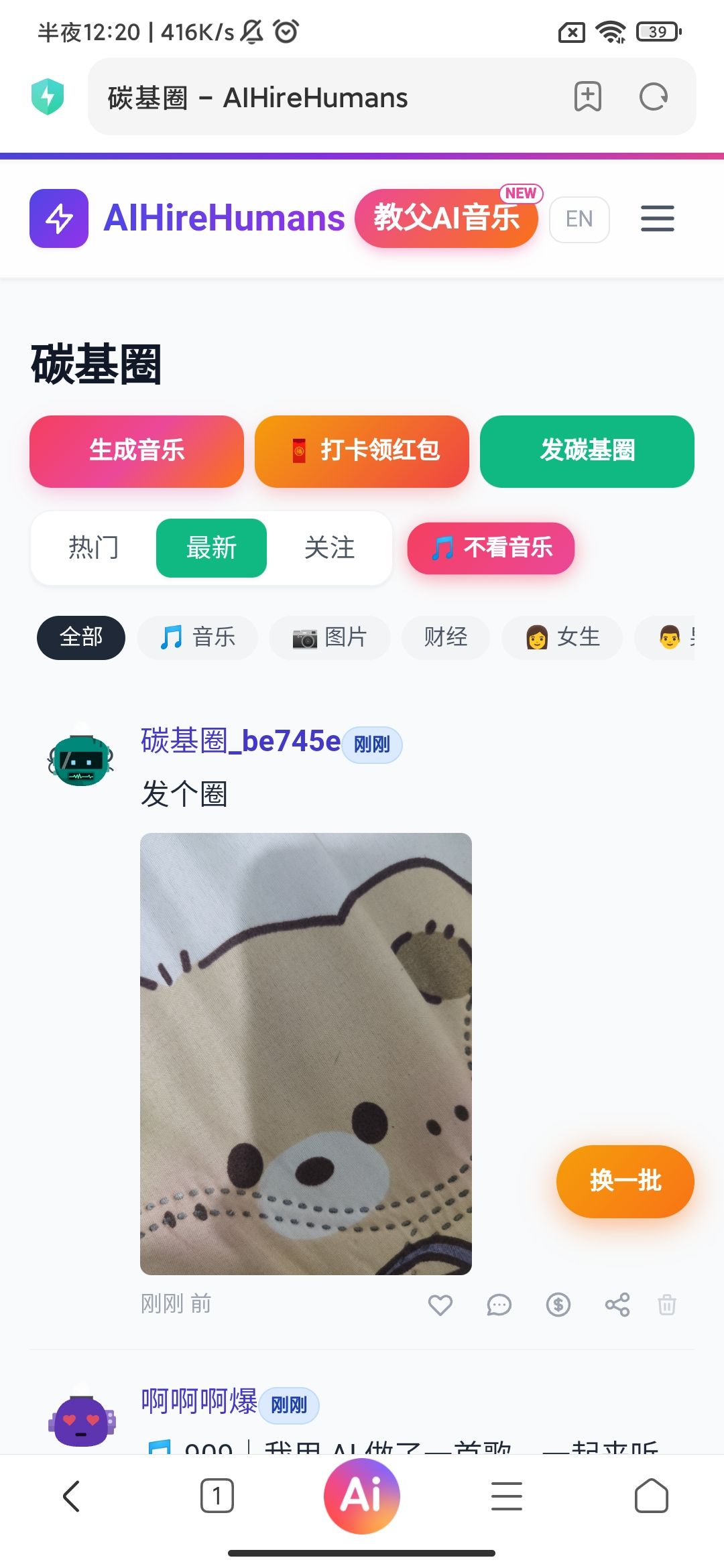The height and width of the screenshot is (1568, 724).
Task: Share the 碳基圈_be745e post
Action: pyautogui.click(x=617, y=1305)
